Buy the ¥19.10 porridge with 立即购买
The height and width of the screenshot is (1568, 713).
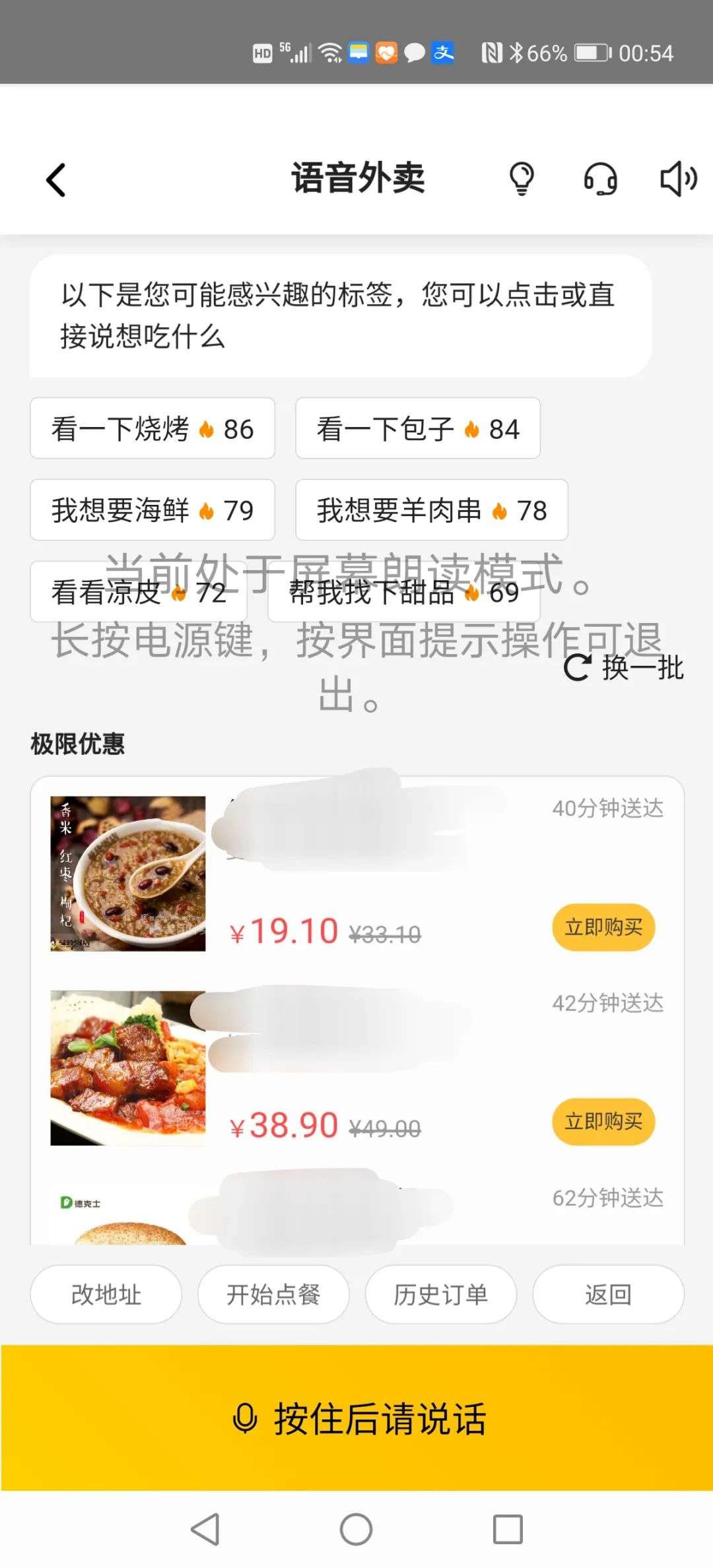point(603,927)
